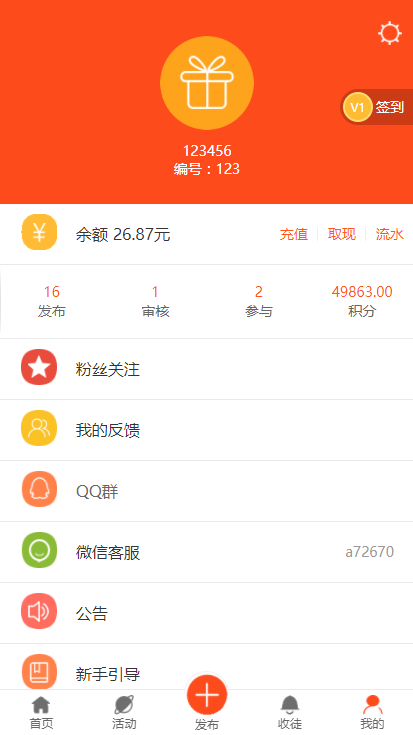Switch to the 首页 home tab
The image size is (413, 735).
pos(41,712)
